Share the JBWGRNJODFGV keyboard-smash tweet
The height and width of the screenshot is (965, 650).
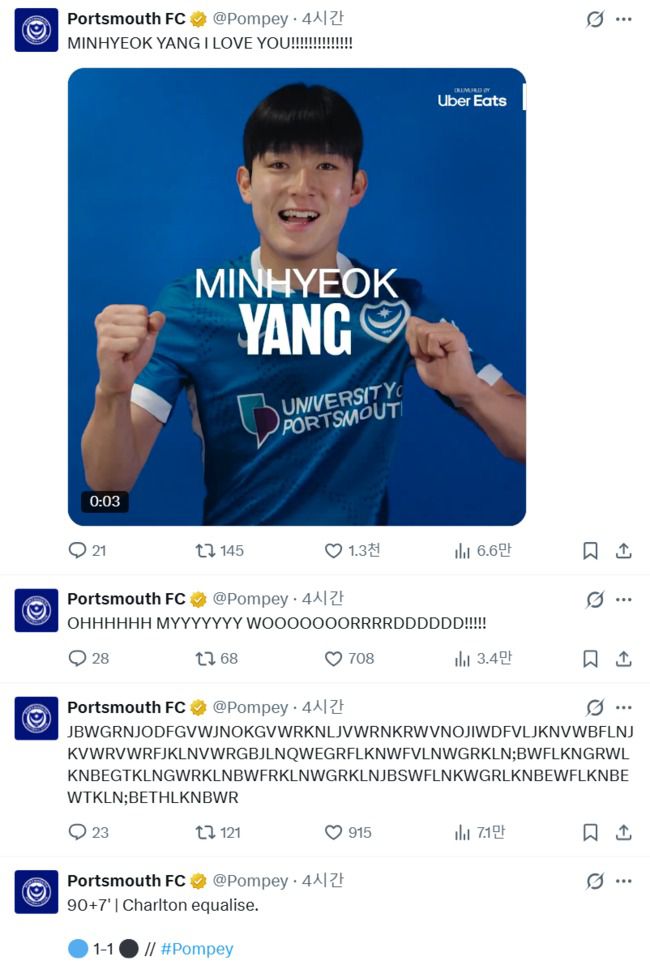click(x=623, y=832)
